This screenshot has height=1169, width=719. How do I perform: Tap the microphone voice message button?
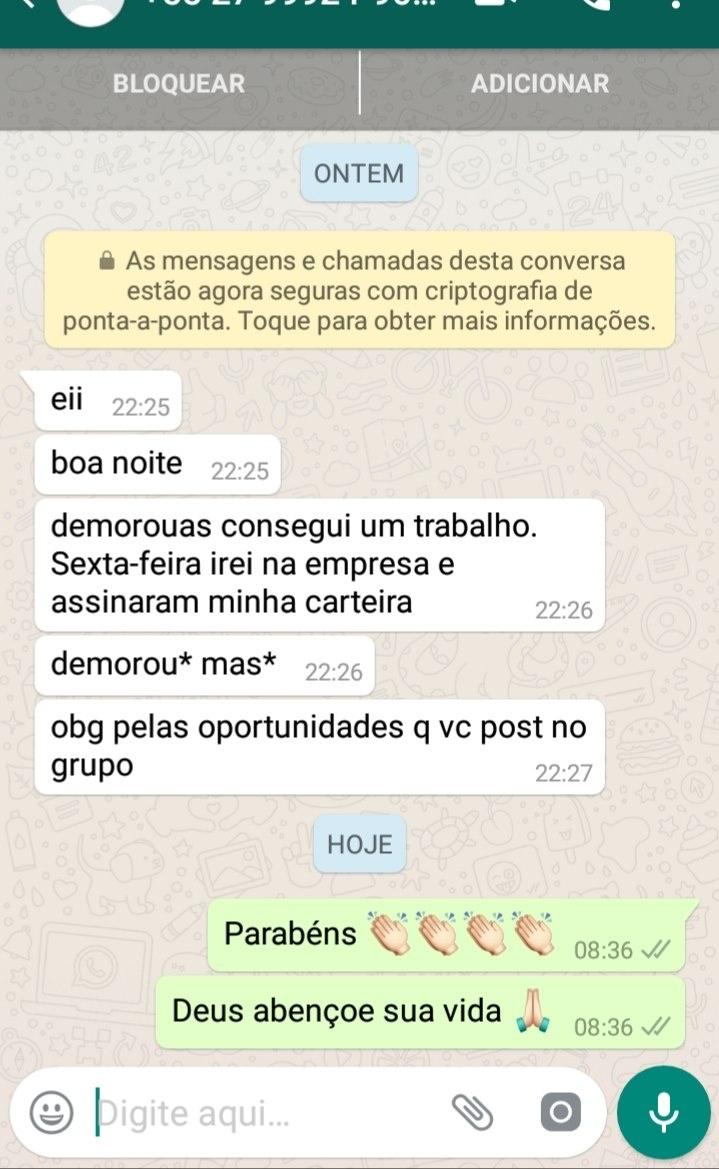pos(663,1112)
